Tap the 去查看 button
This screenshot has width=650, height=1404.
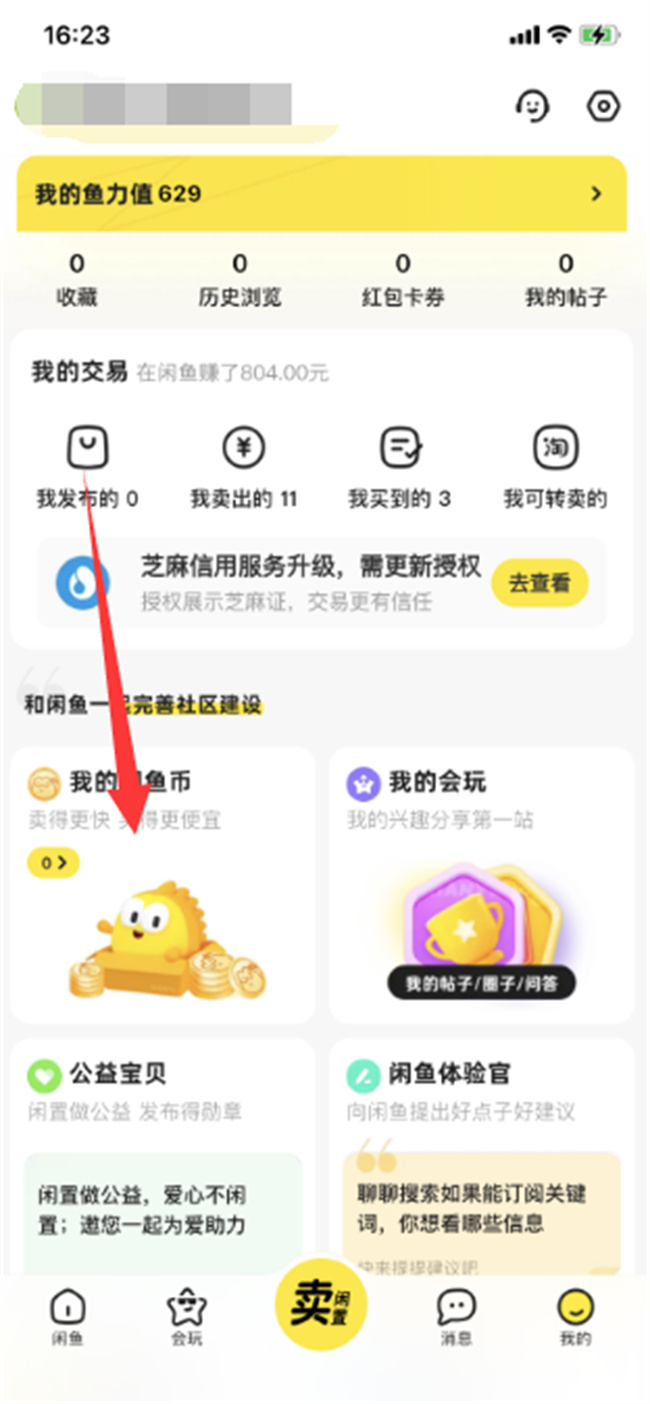tap(540, 583)
